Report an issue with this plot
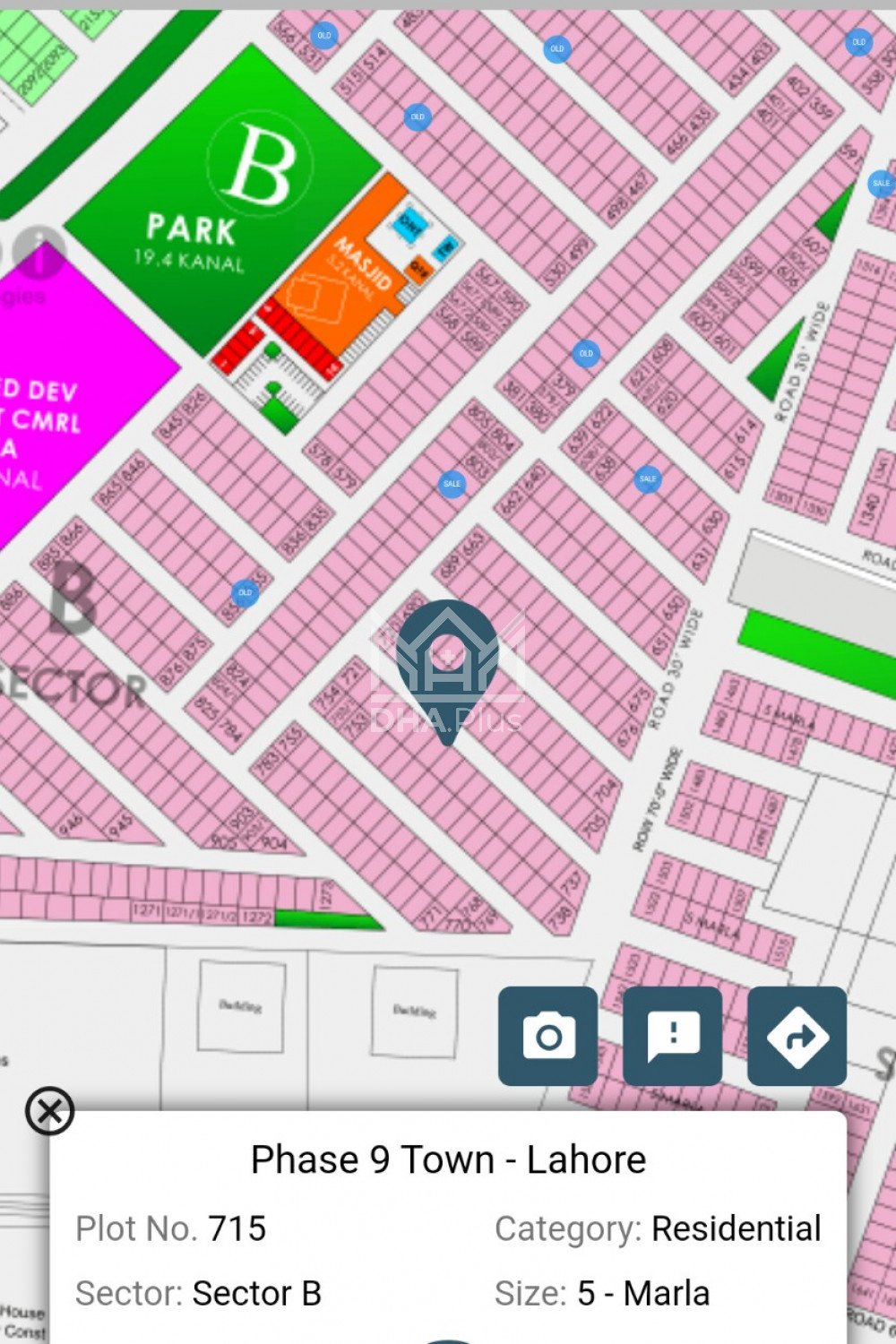896x1344 pixels. pyautogui.click(x=672, y=1037)
